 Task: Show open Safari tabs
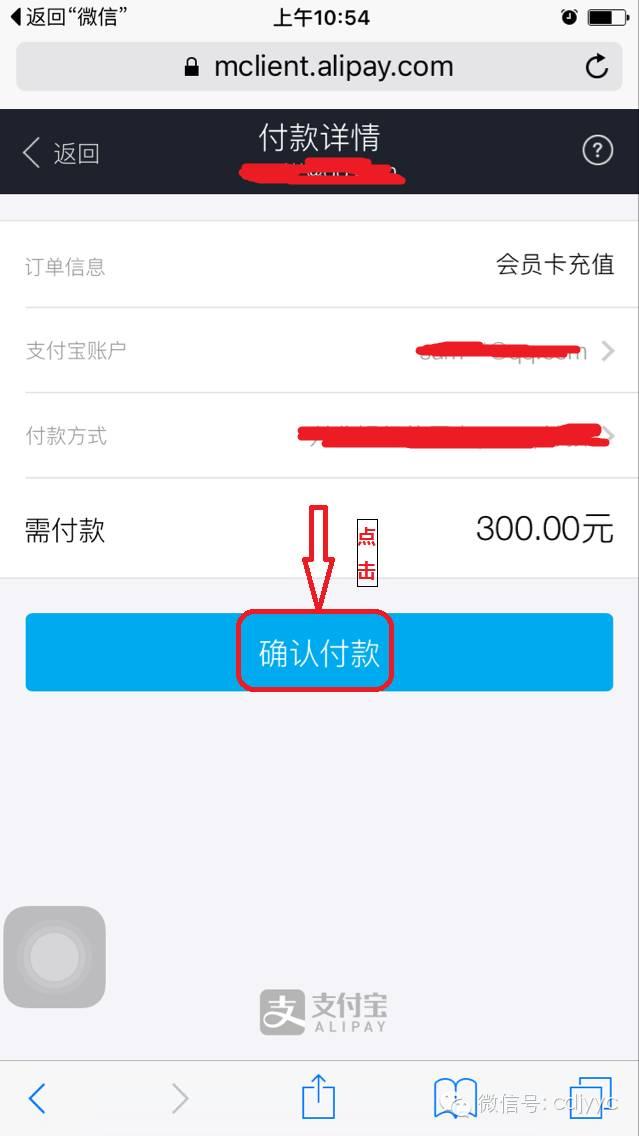pos(590,1098)
